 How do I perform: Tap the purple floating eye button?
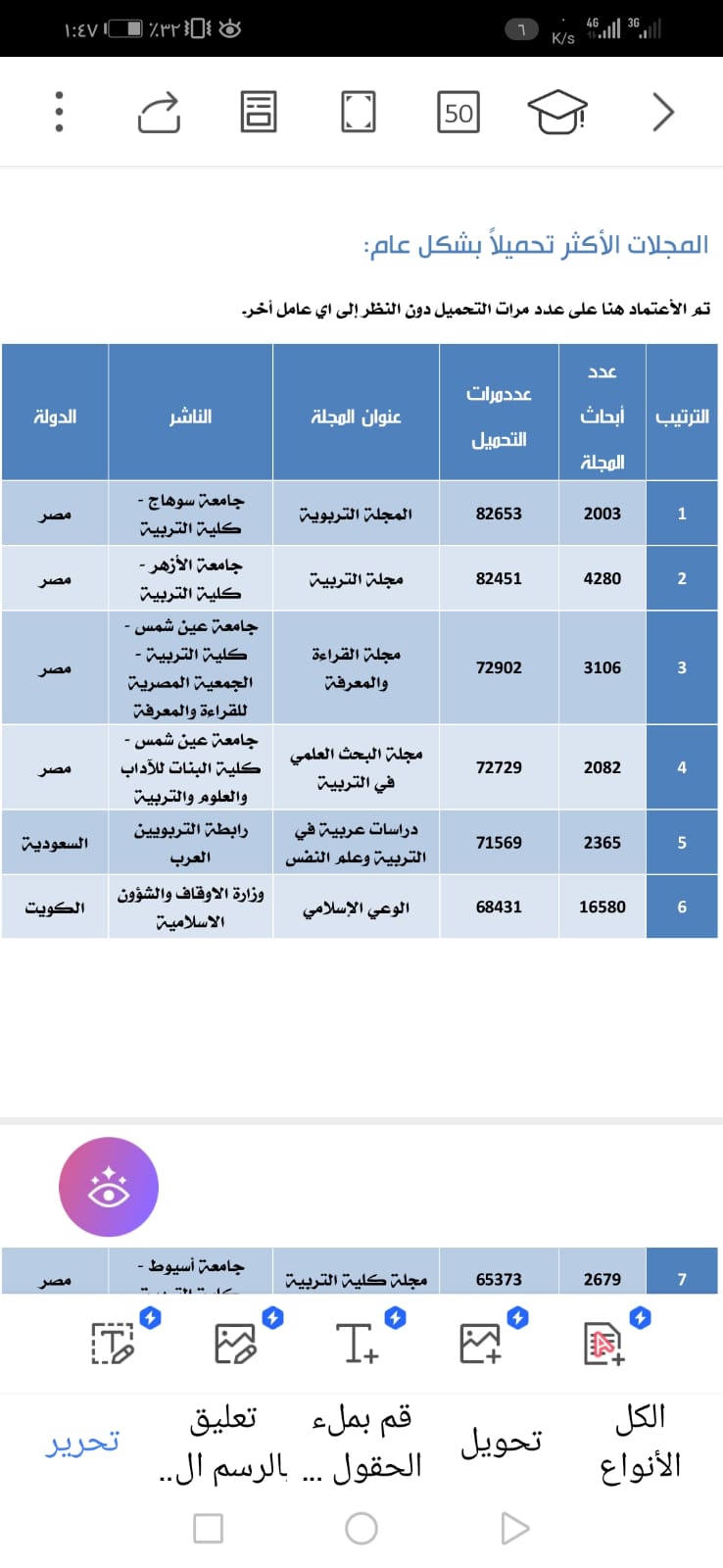click(109, 1187)
